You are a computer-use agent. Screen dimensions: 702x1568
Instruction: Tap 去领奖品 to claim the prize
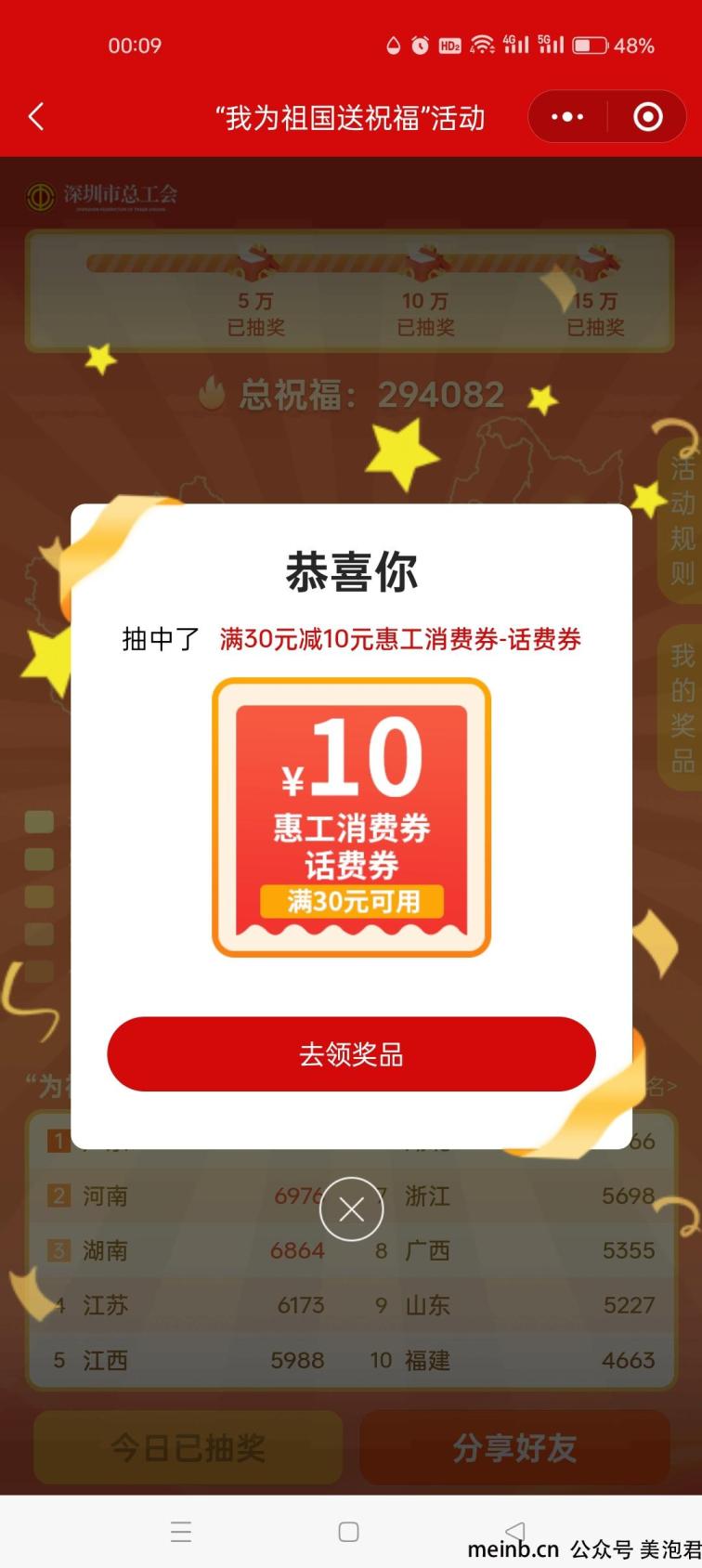coord(351,1053)
